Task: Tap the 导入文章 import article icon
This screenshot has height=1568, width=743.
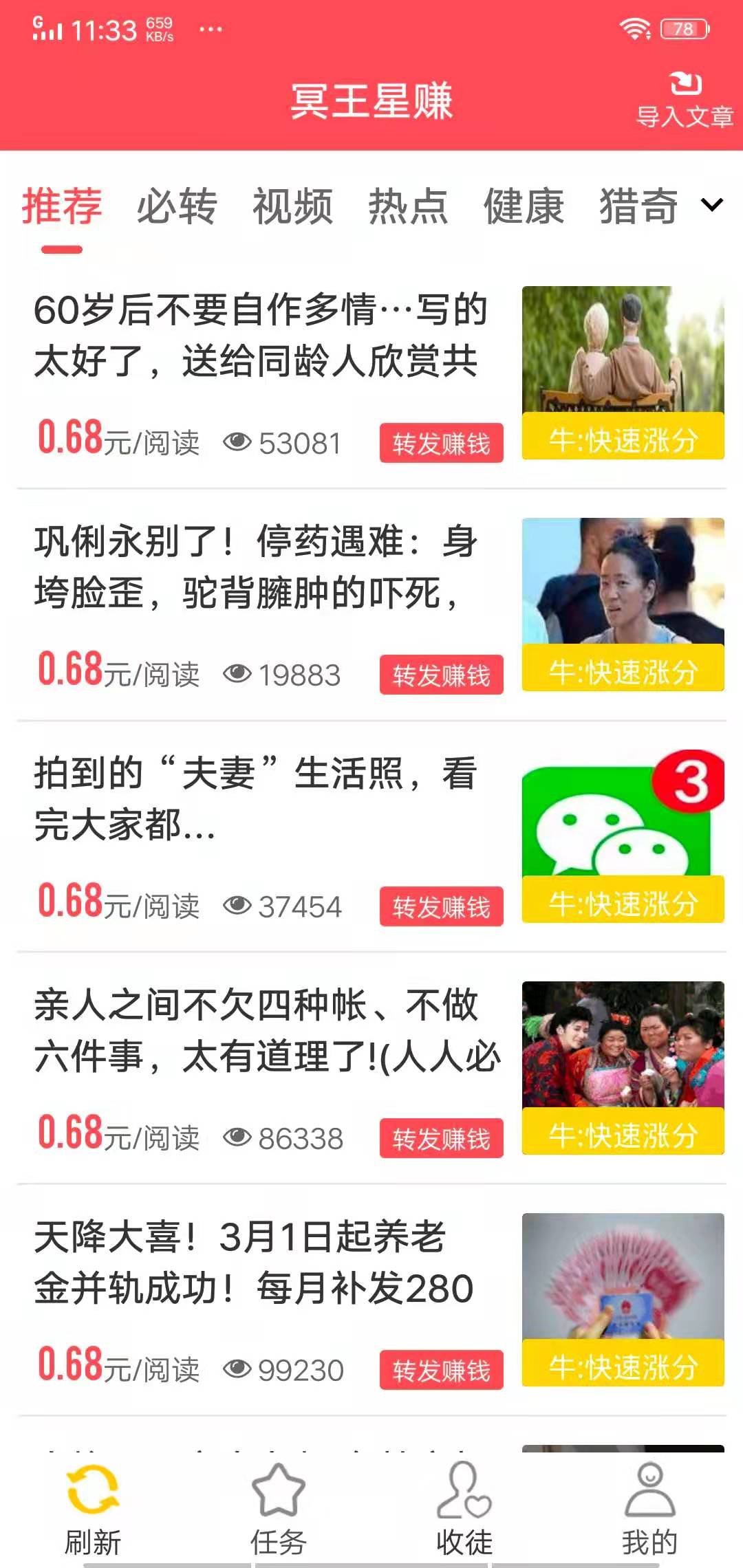Action: tap(683, 98)
